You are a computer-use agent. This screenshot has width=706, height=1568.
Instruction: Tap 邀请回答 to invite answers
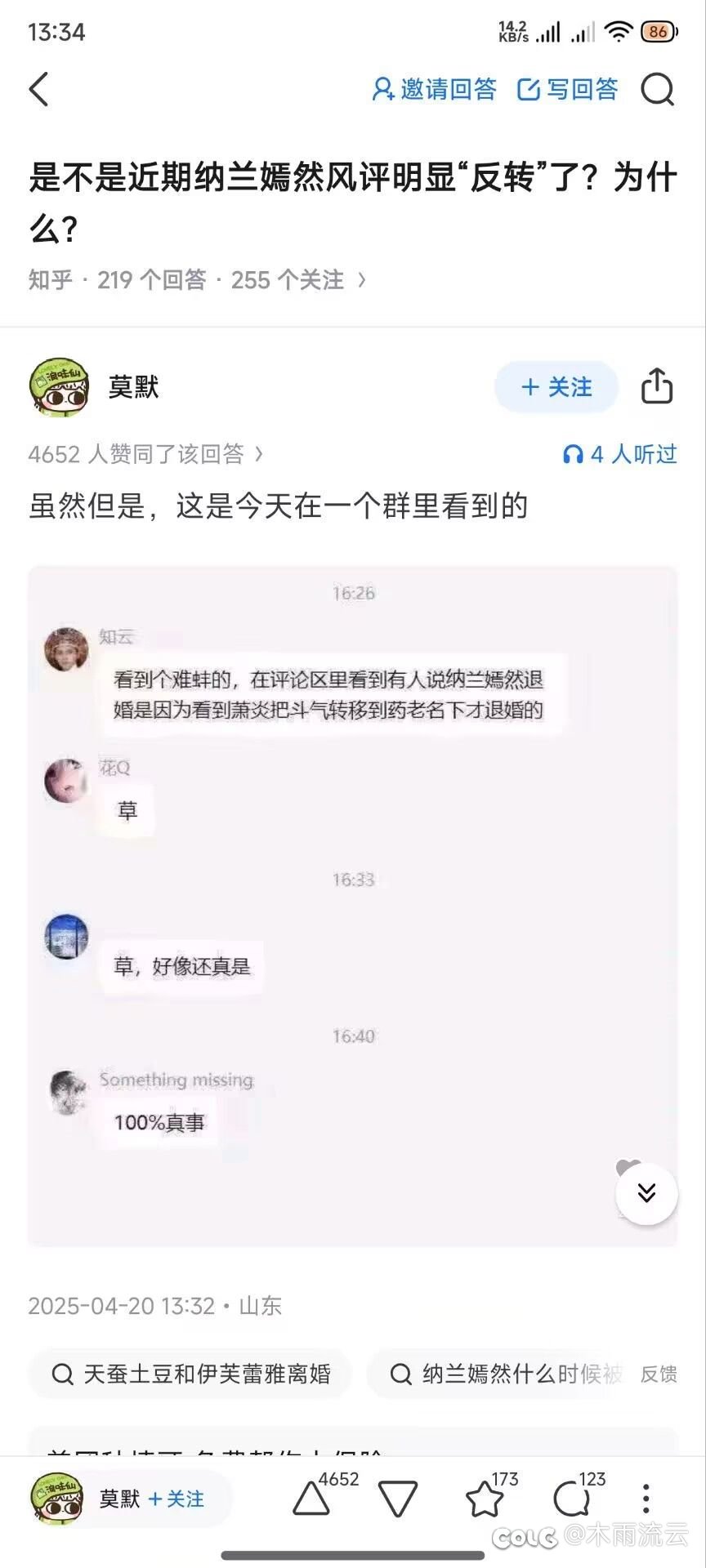tap(434, 89)
